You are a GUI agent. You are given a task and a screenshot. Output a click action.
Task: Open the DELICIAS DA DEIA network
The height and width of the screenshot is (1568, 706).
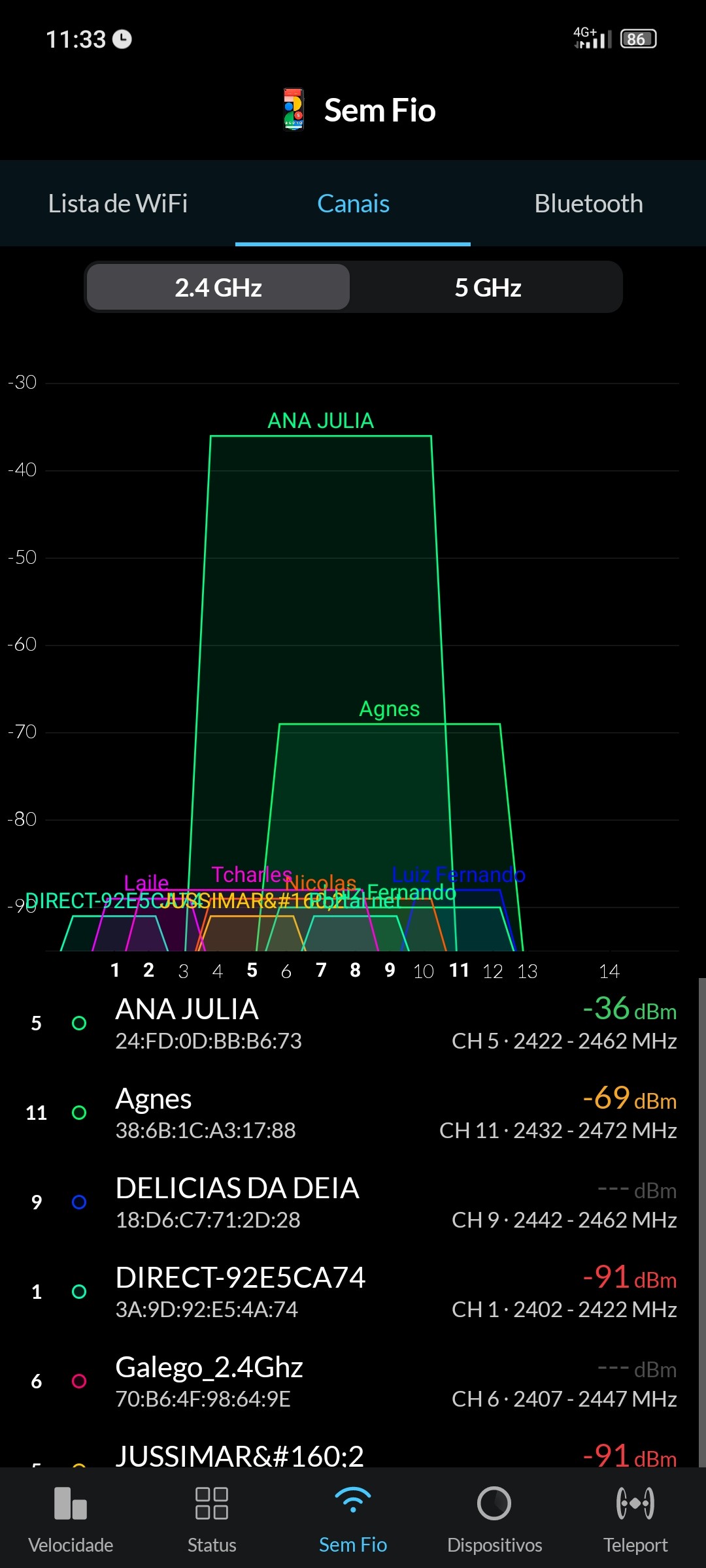(353, 1202)
